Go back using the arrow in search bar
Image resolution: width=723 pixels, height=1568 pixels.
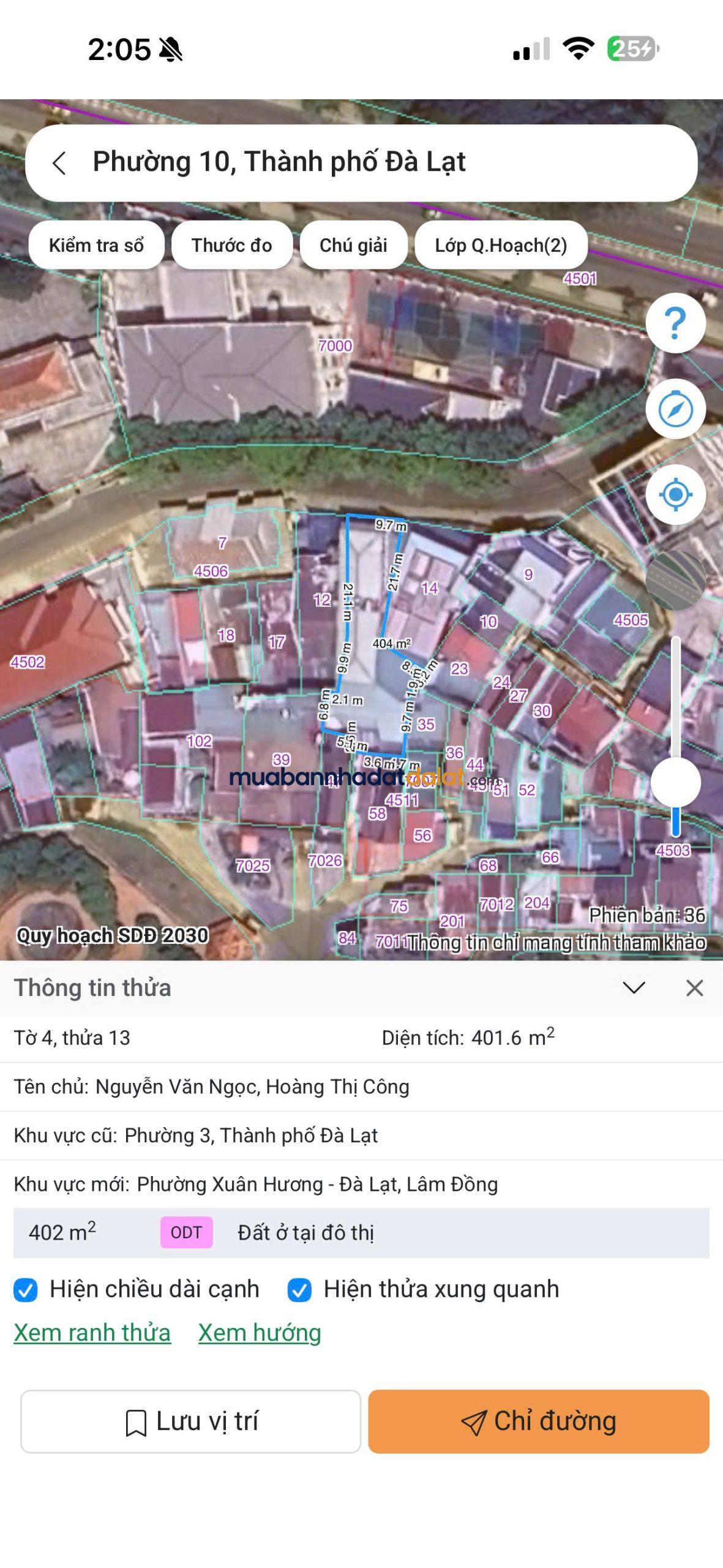coord(59,163)
